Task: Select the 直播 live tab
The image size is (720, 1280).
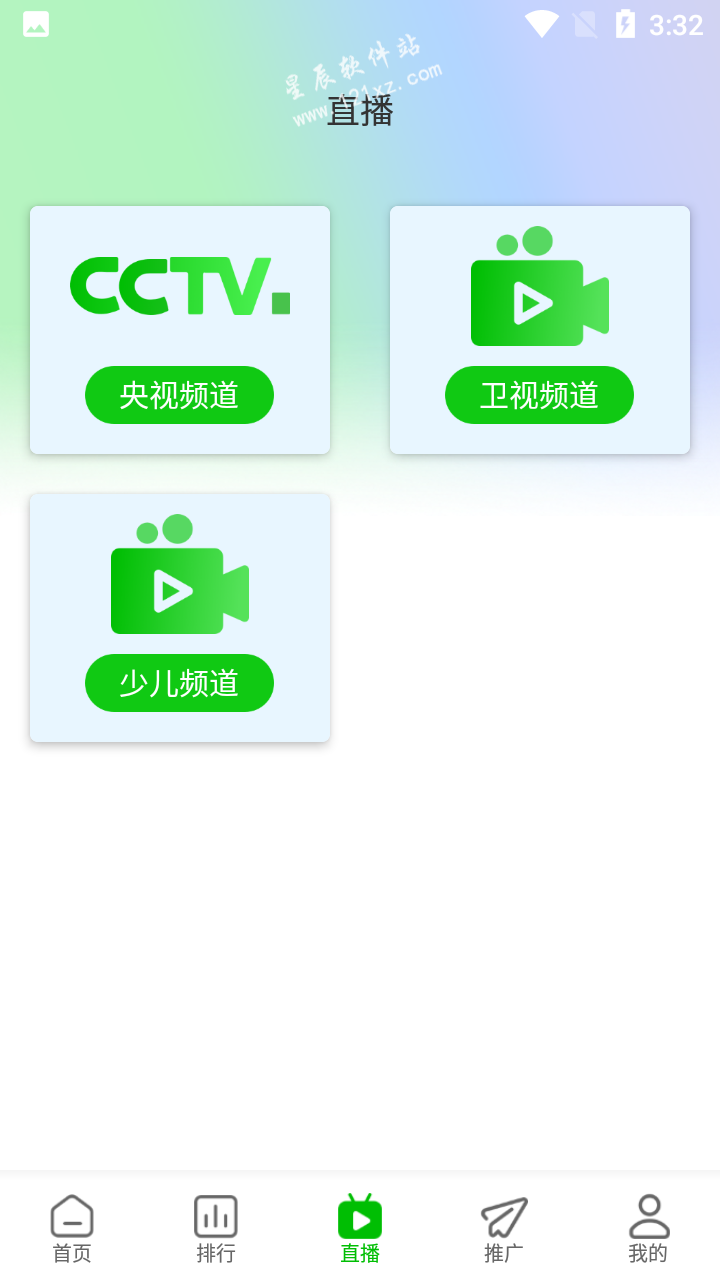Action: point(360,1229)
